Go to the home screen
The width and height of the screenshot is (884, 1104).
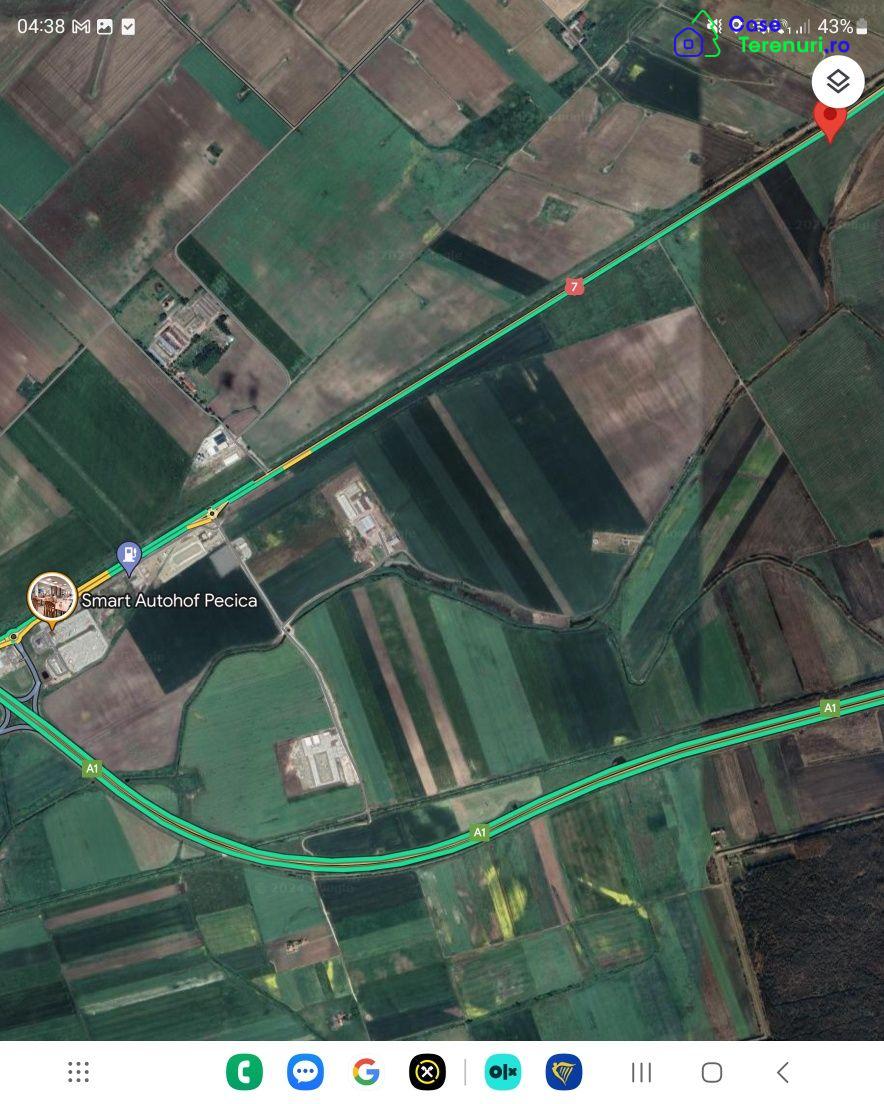click(x=712, y=1072)
